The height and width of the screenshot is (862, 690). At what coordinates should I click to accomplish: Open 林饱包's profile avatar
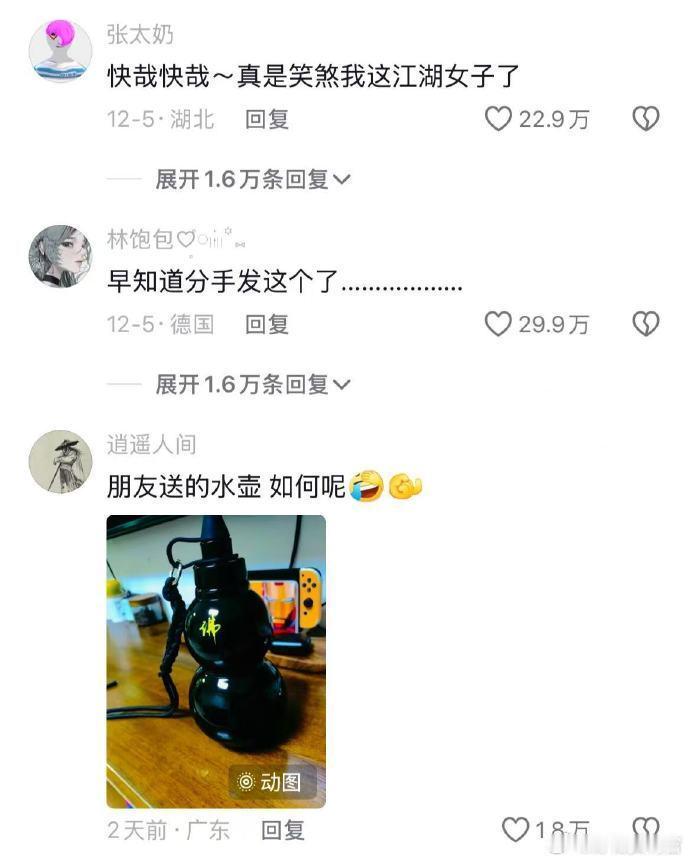pyautogui.click(x=60, y=256)
